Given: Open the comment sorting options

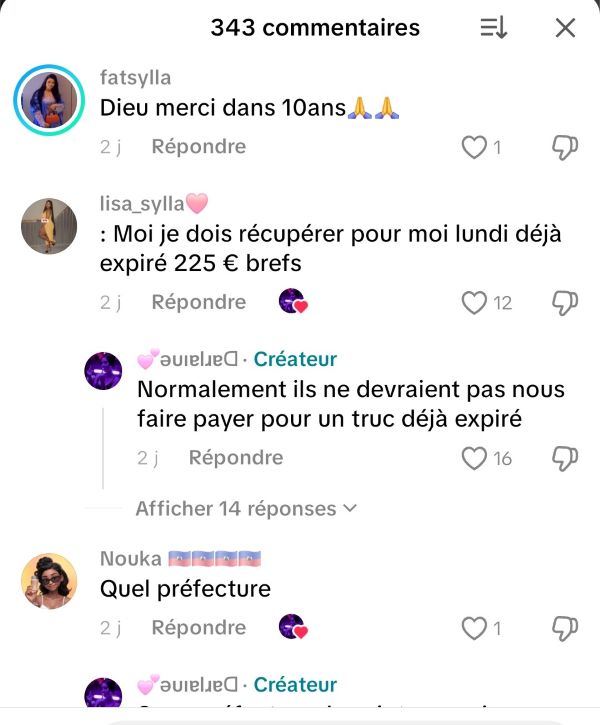Looking at the screenshot, I should [493, 28].
